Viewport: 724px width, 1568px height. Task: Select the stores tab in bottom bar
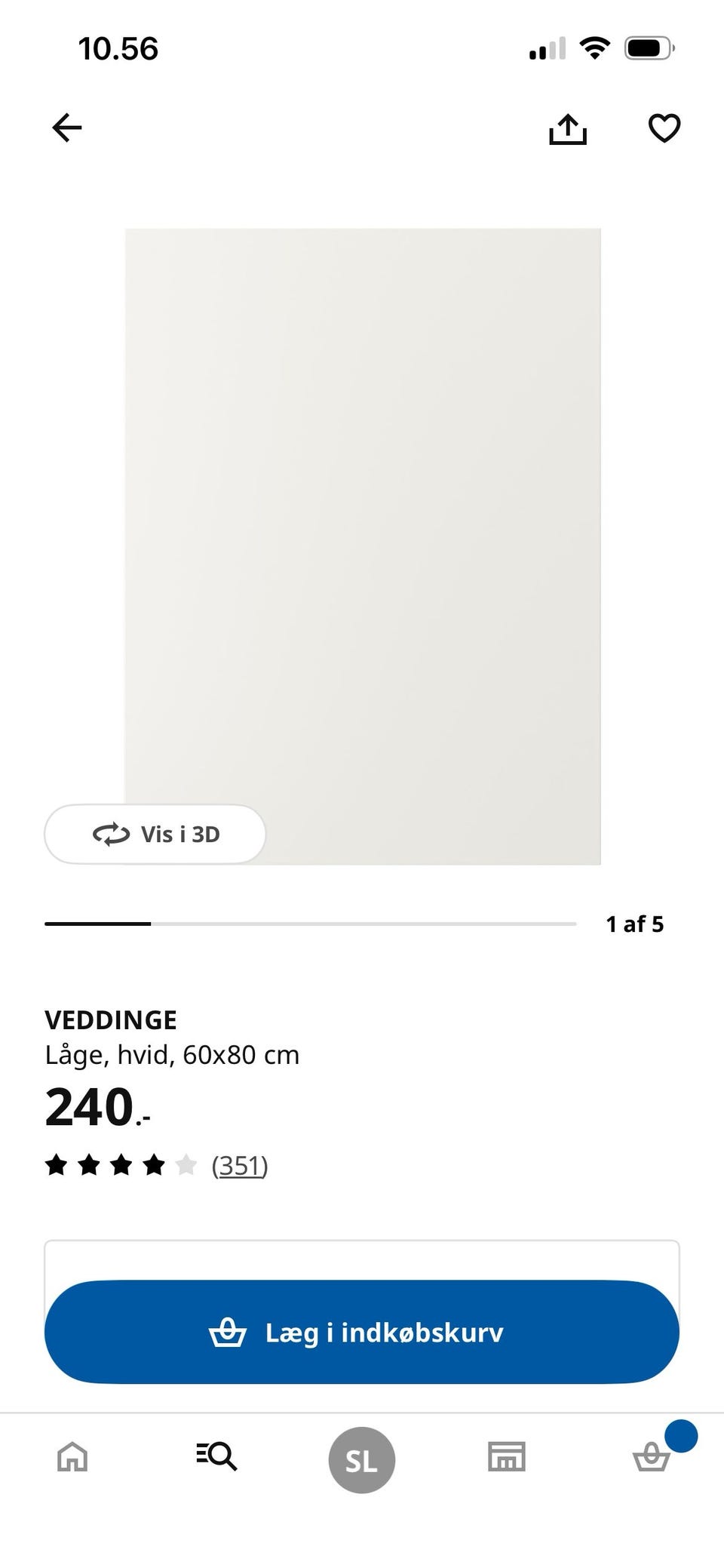(x=506, y=1458)
